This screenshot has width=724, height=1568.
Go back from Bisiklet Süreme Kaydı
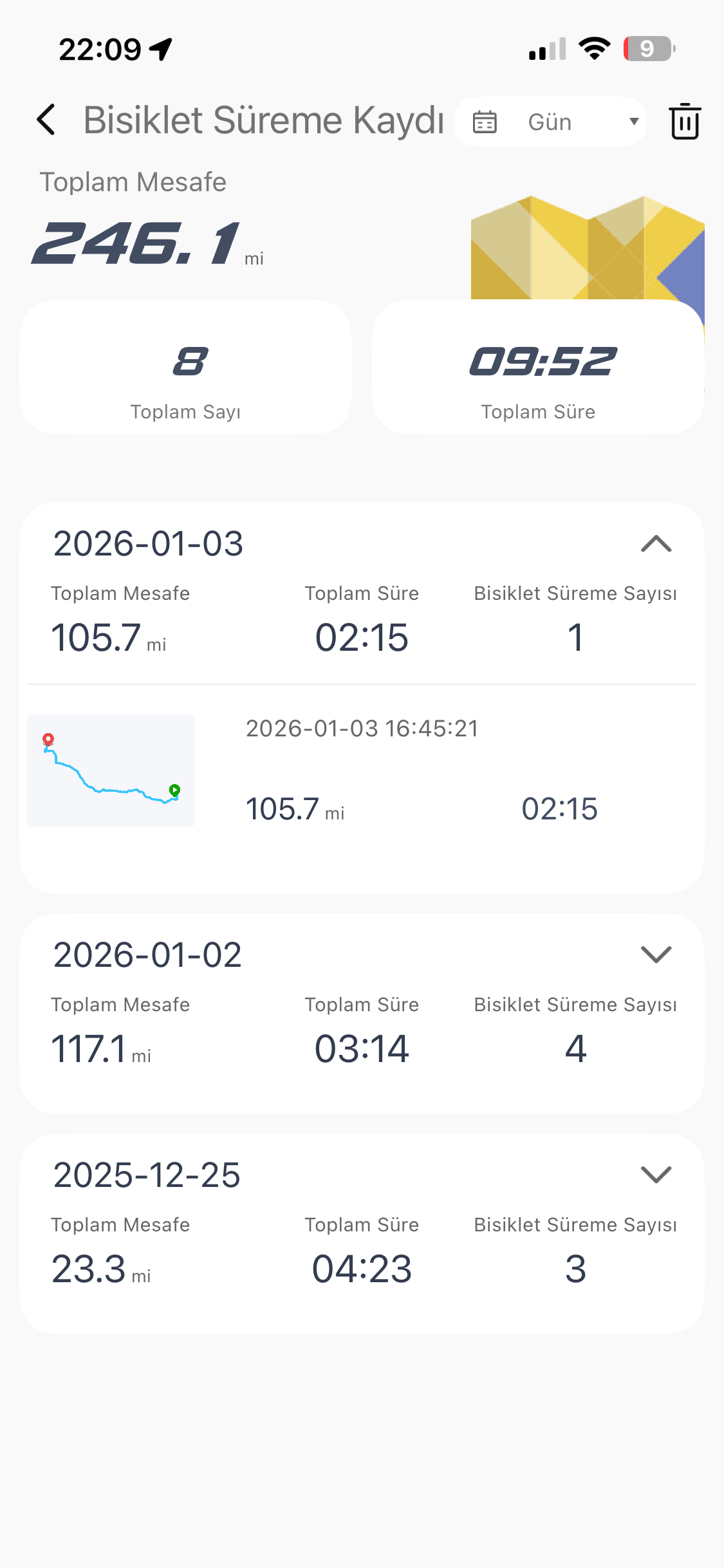tap(46, 120)
